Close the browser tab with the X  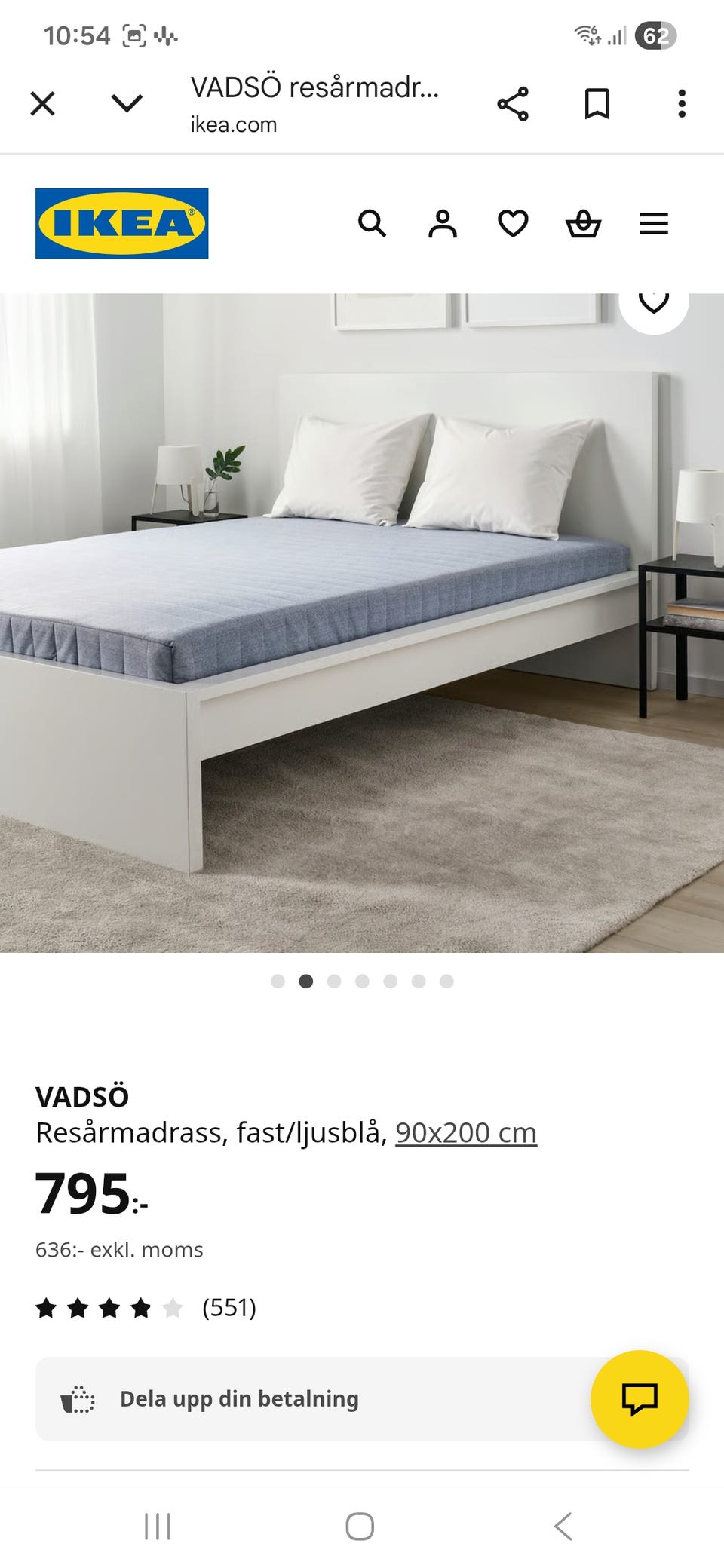tap(42, 103)
